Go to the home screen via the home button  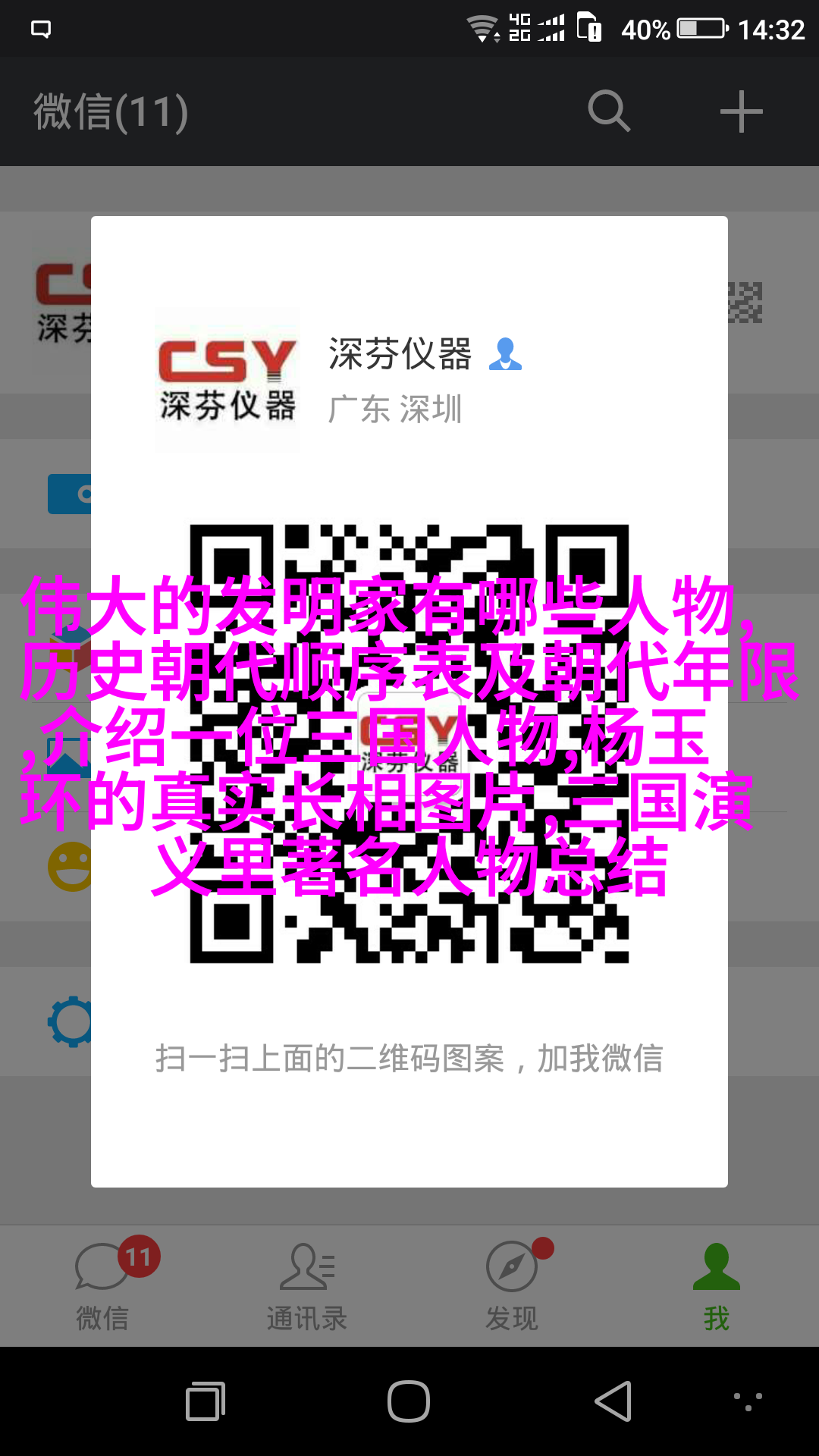point(409,1401)
